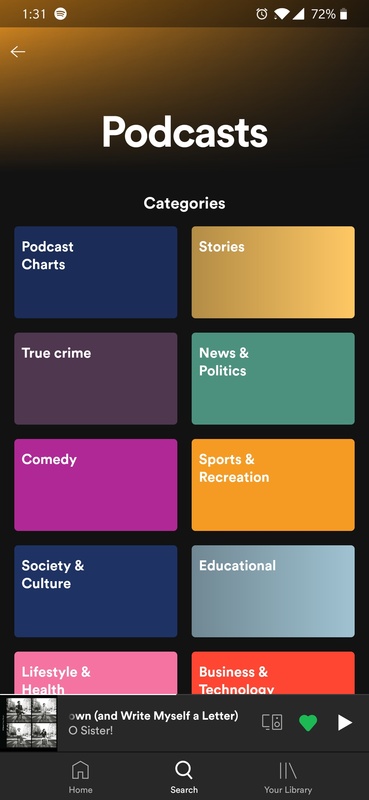Viewport: 369px width, 800px height.
Task: Open Society & Culture category
Action: pyautogui.click(x=96, y=591)
